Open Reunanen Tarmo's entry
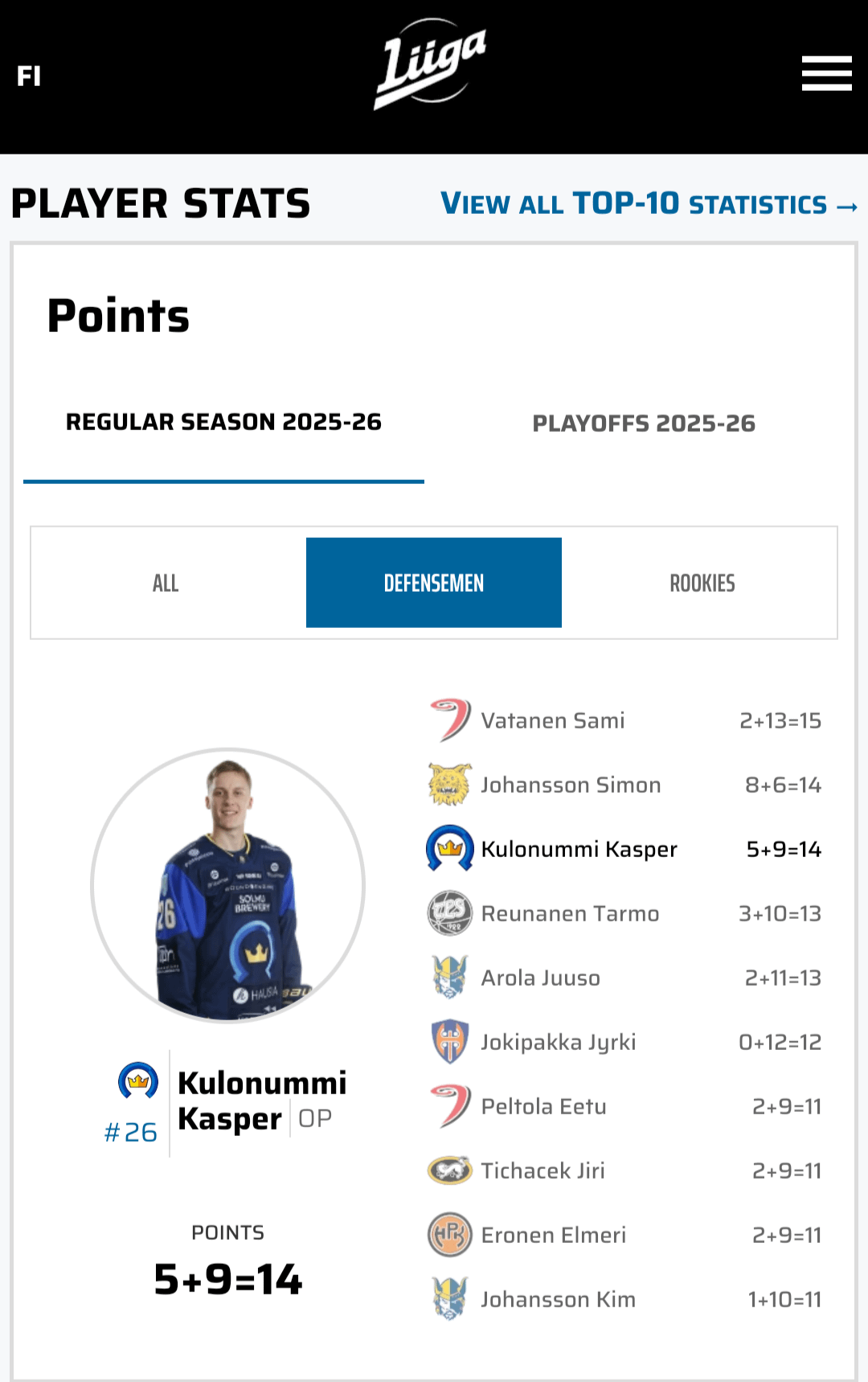868x1382 pixels. point(624,913)
